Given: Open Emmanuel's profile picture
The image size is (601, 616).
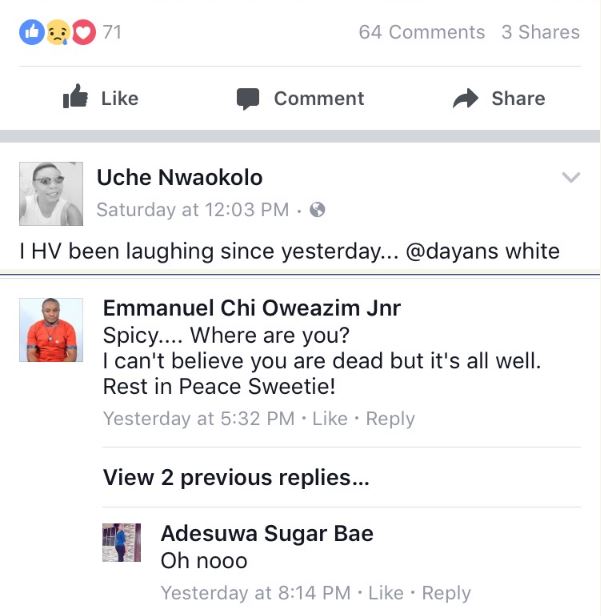Looking at the screenshot, I should tap(51, 329).
